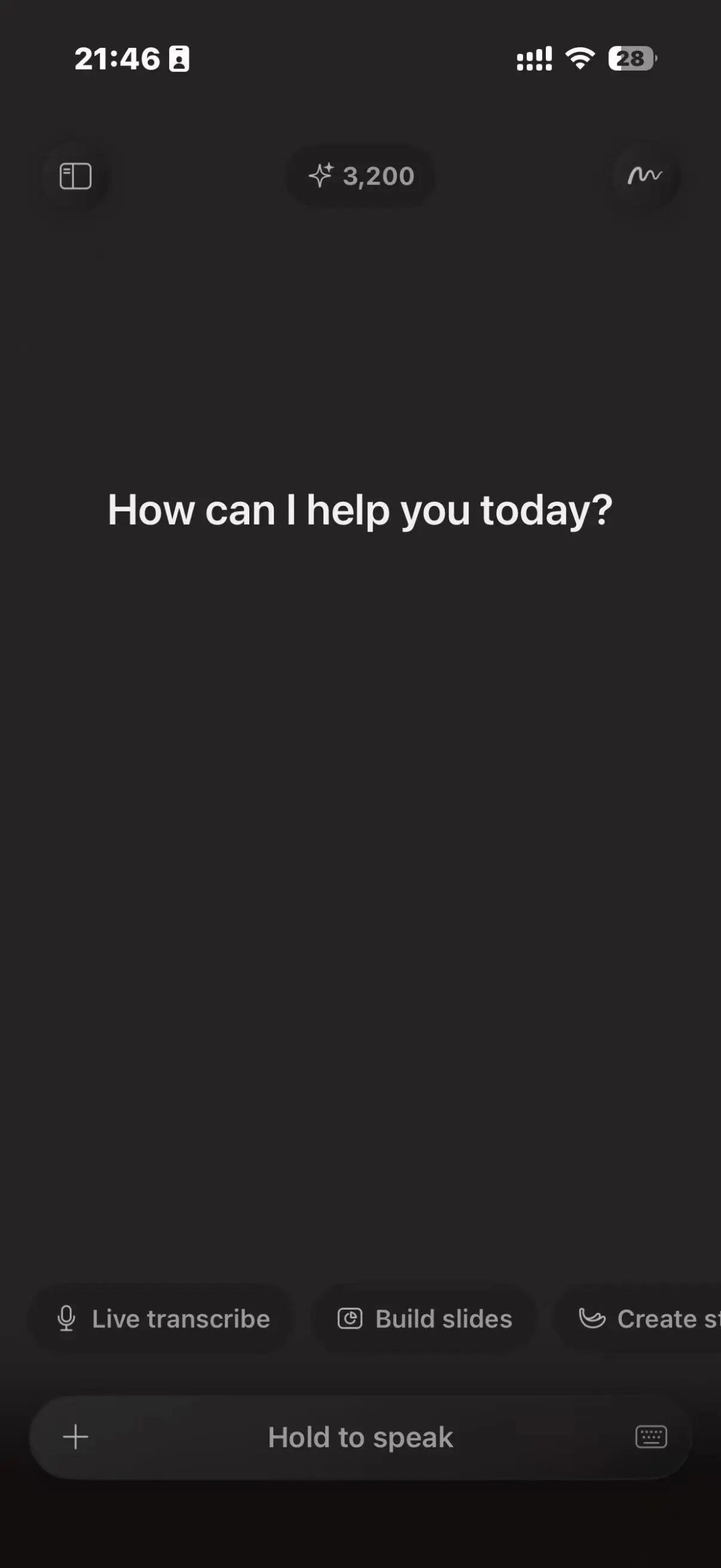Tap the squiggle icon at top right
Screen dimensions: 721x1568
click(x=644, y=176)
